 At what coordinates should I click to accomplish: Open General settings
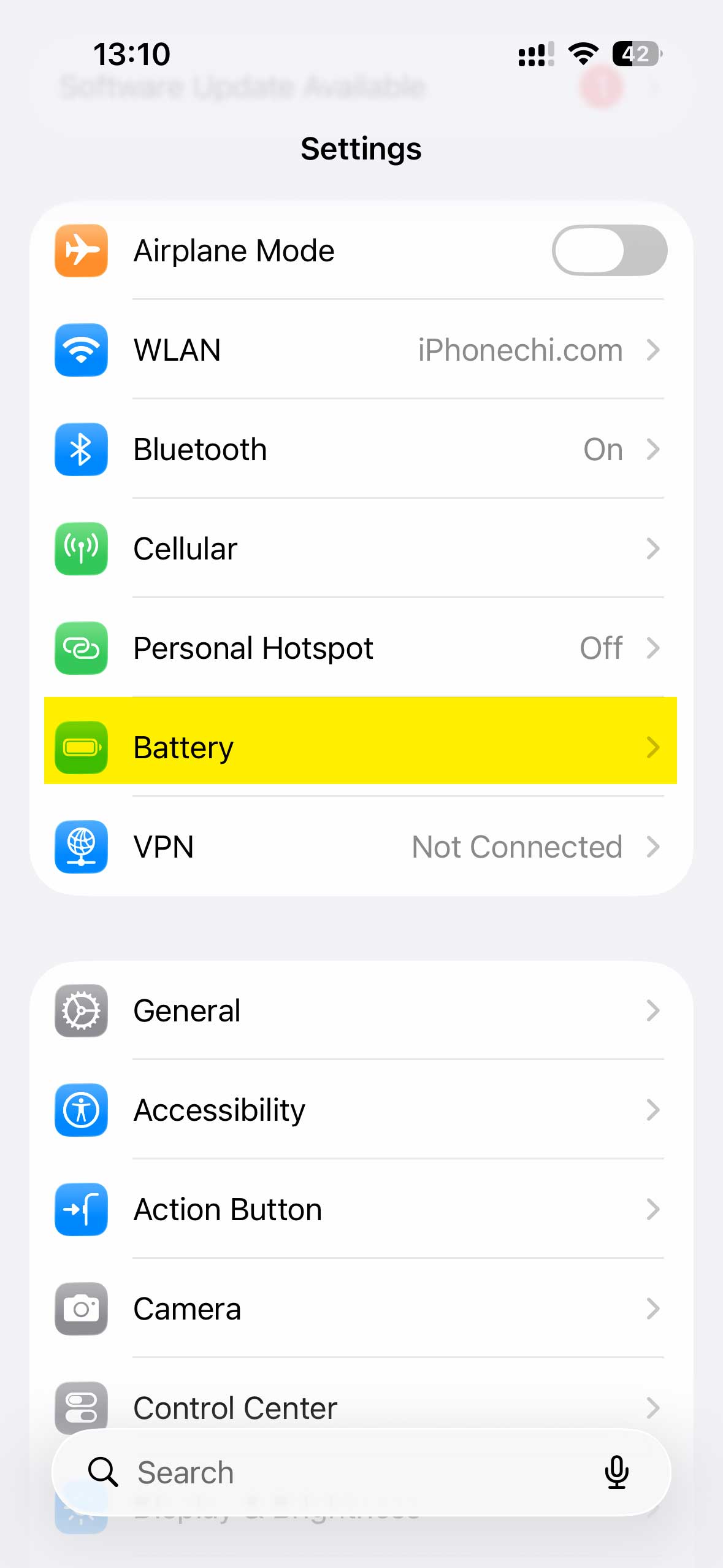point(361,1010)
